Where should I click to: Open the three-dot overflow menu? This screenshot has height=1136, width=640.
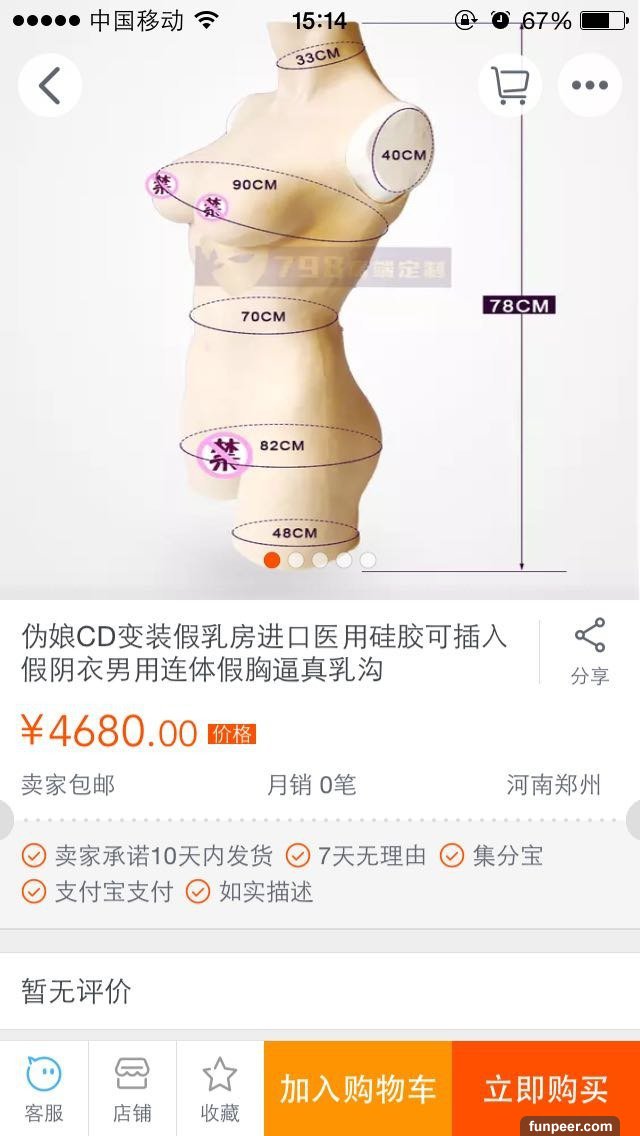pyautogui.click(x=590, y=86)
